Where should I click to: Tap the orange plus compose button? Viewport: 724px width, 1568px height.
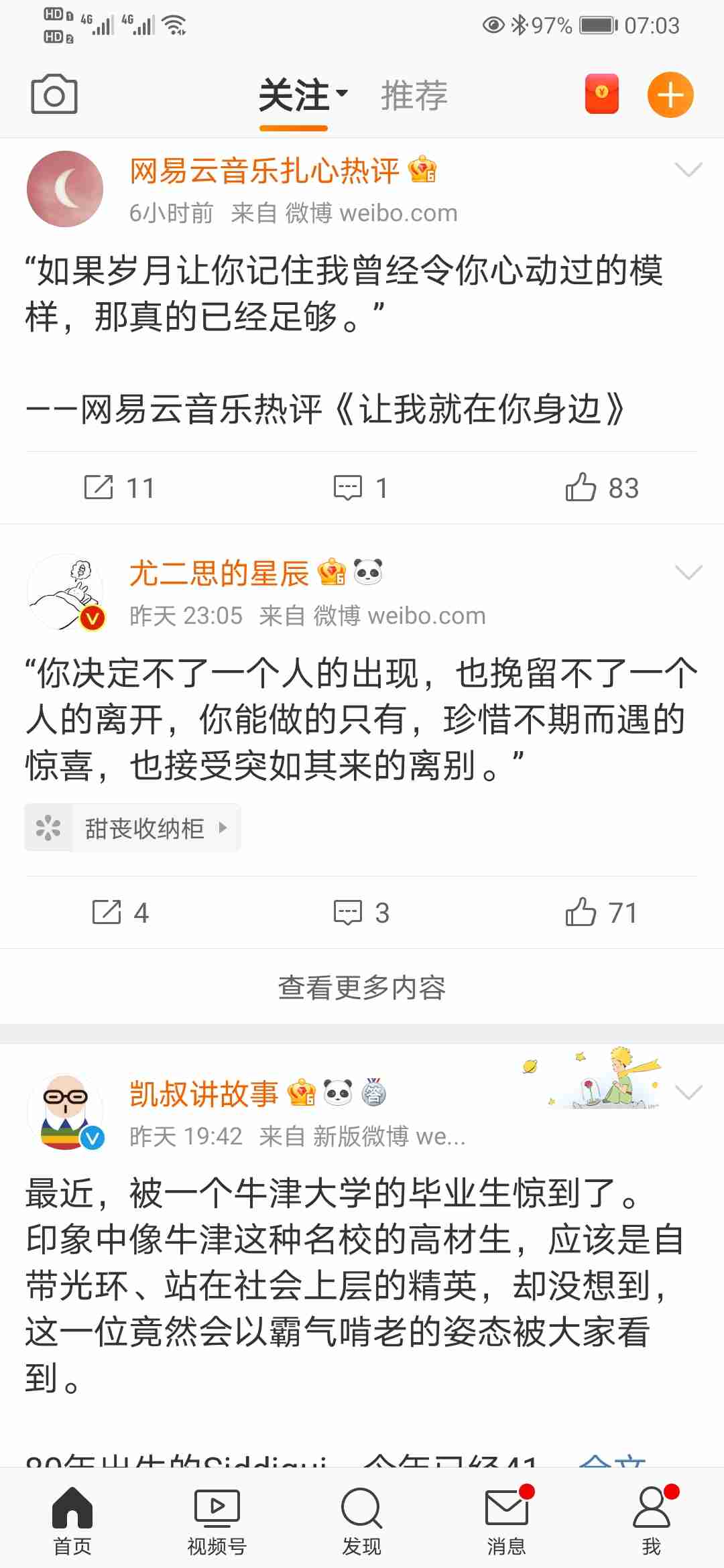pyautogui.click(x=670, y=94)
